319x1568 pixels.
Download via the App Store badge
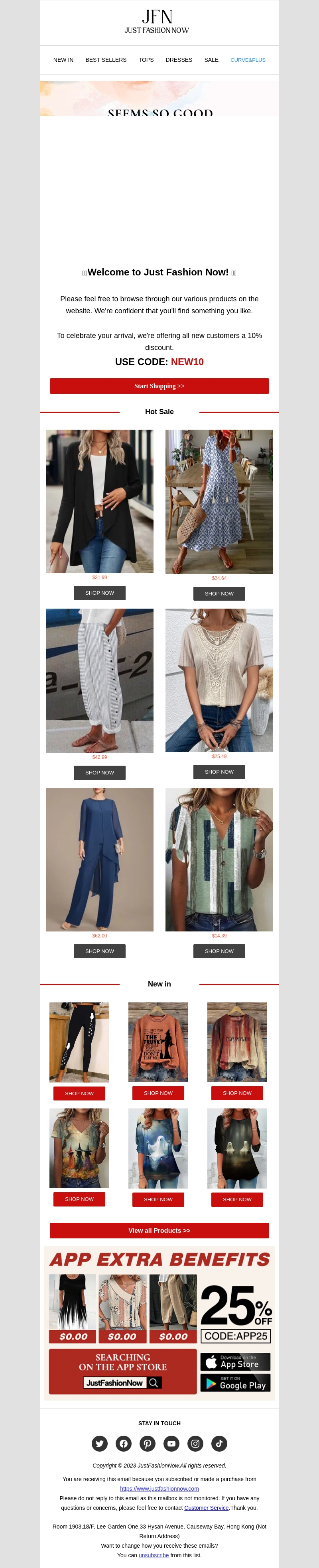coord(235,1362)
